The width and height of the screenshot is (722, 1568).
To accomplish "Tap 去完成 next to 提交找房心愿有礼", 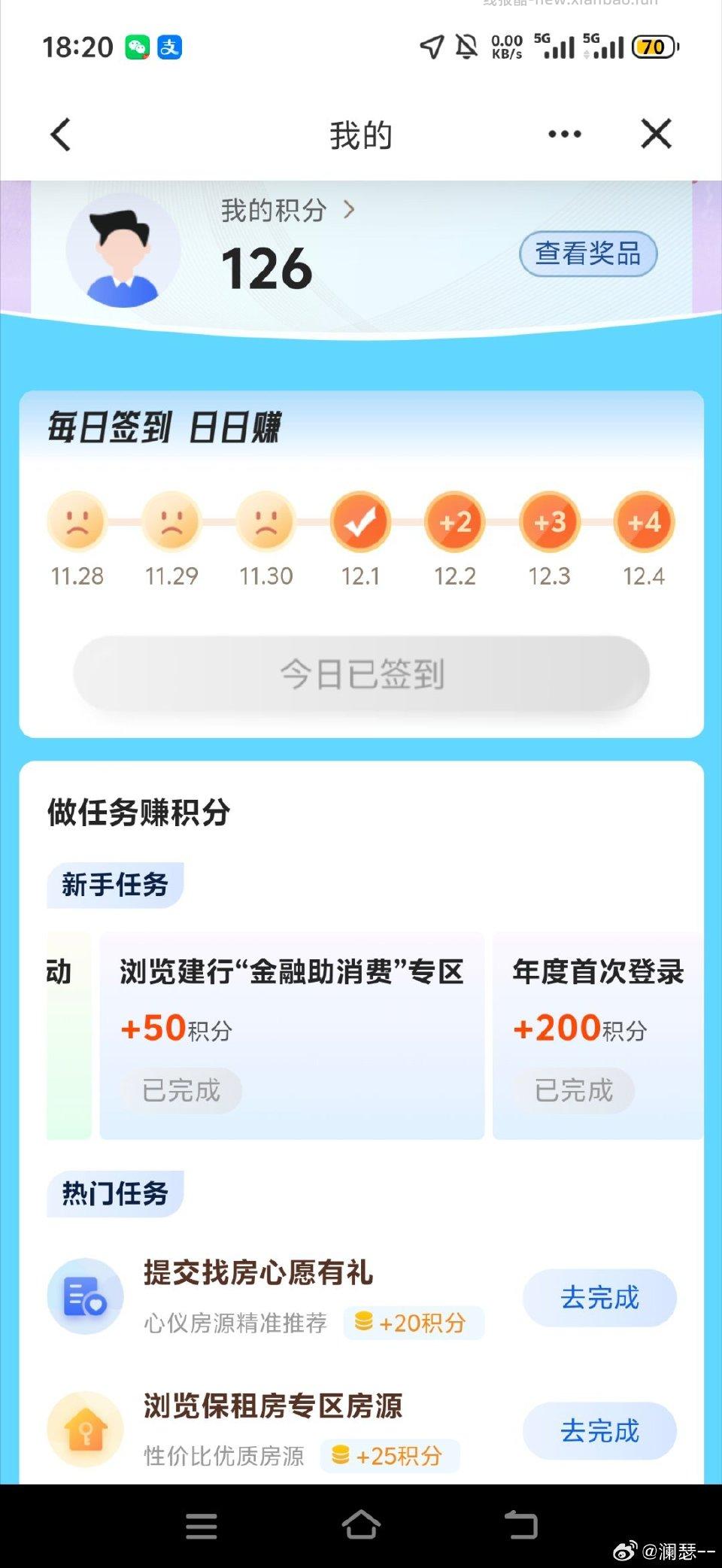I will coord(599,1298).
